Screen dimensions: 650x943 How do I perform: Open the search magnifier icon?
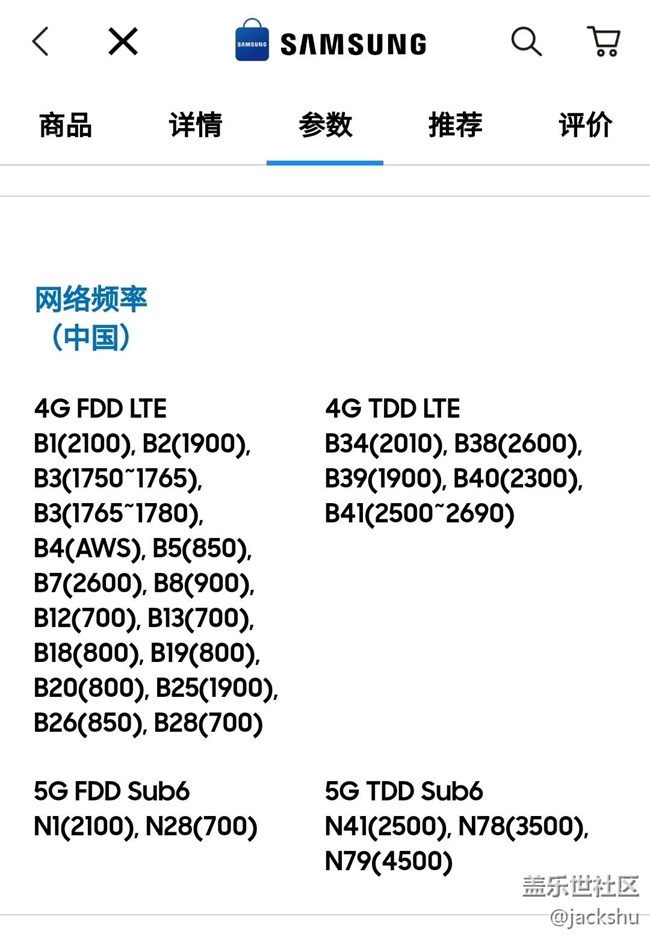pyautogui.click(x=526, y=41)
